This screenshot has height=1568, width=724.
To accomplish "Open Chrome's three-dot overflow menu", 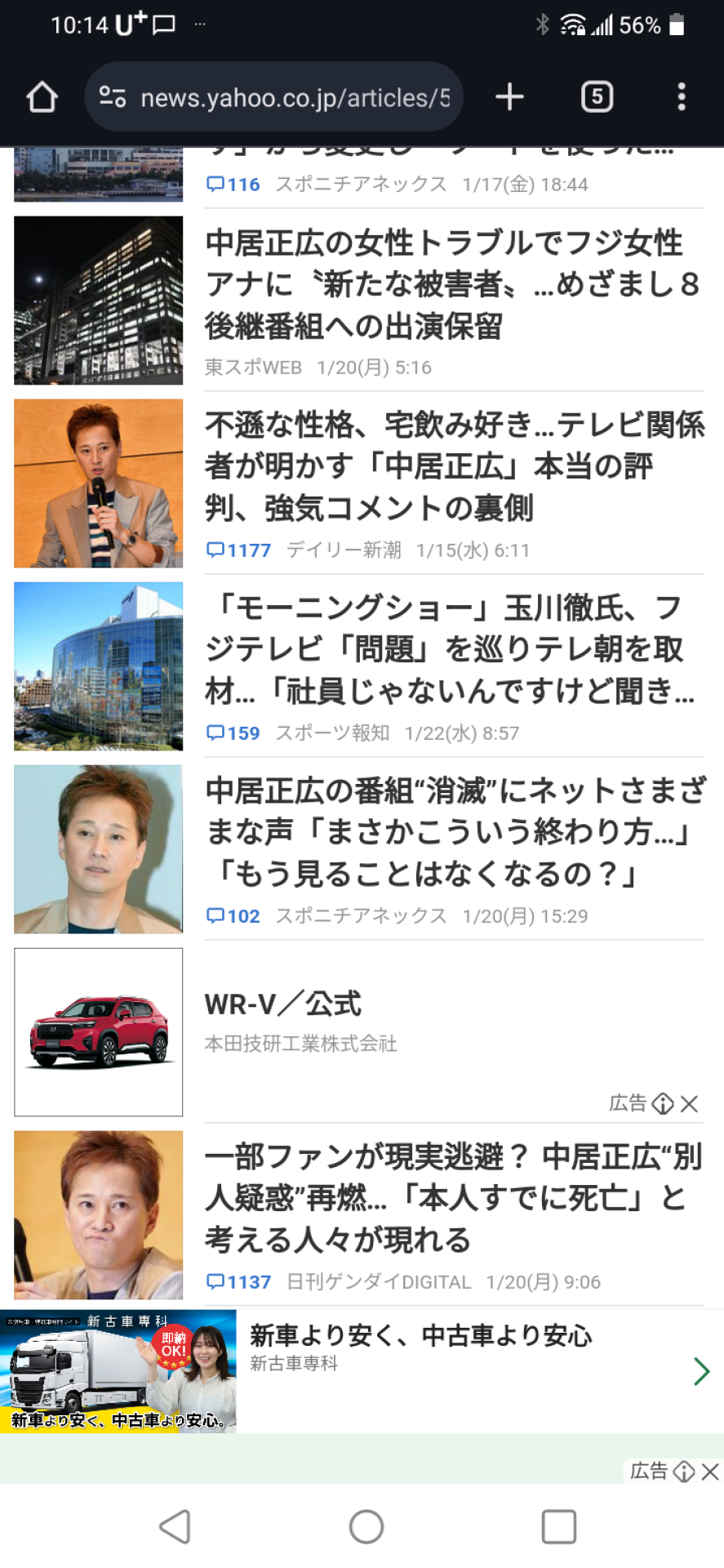I will pyautogui.click(x=681, y=97).
